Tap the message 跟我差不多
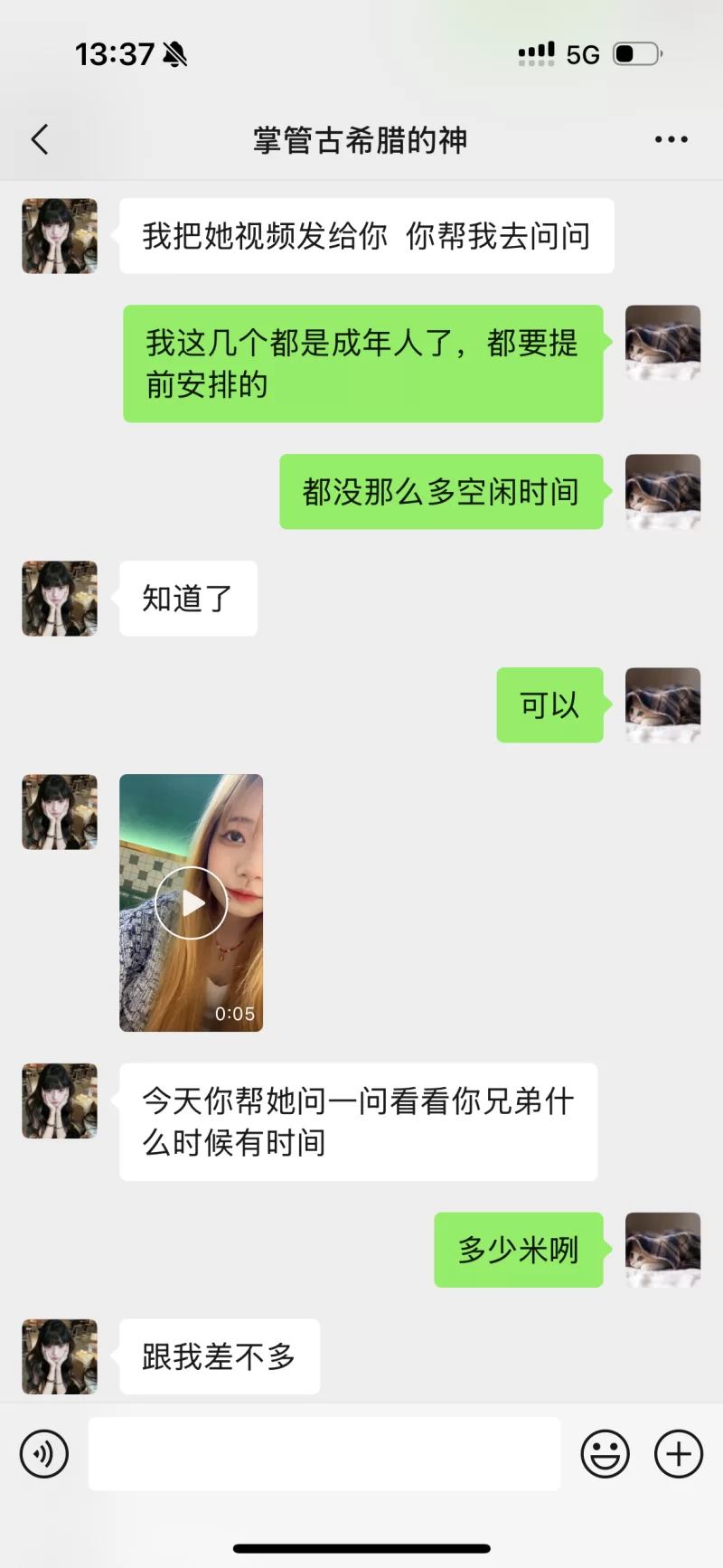The image size is (723, 1568). (x=219, y=1356)
